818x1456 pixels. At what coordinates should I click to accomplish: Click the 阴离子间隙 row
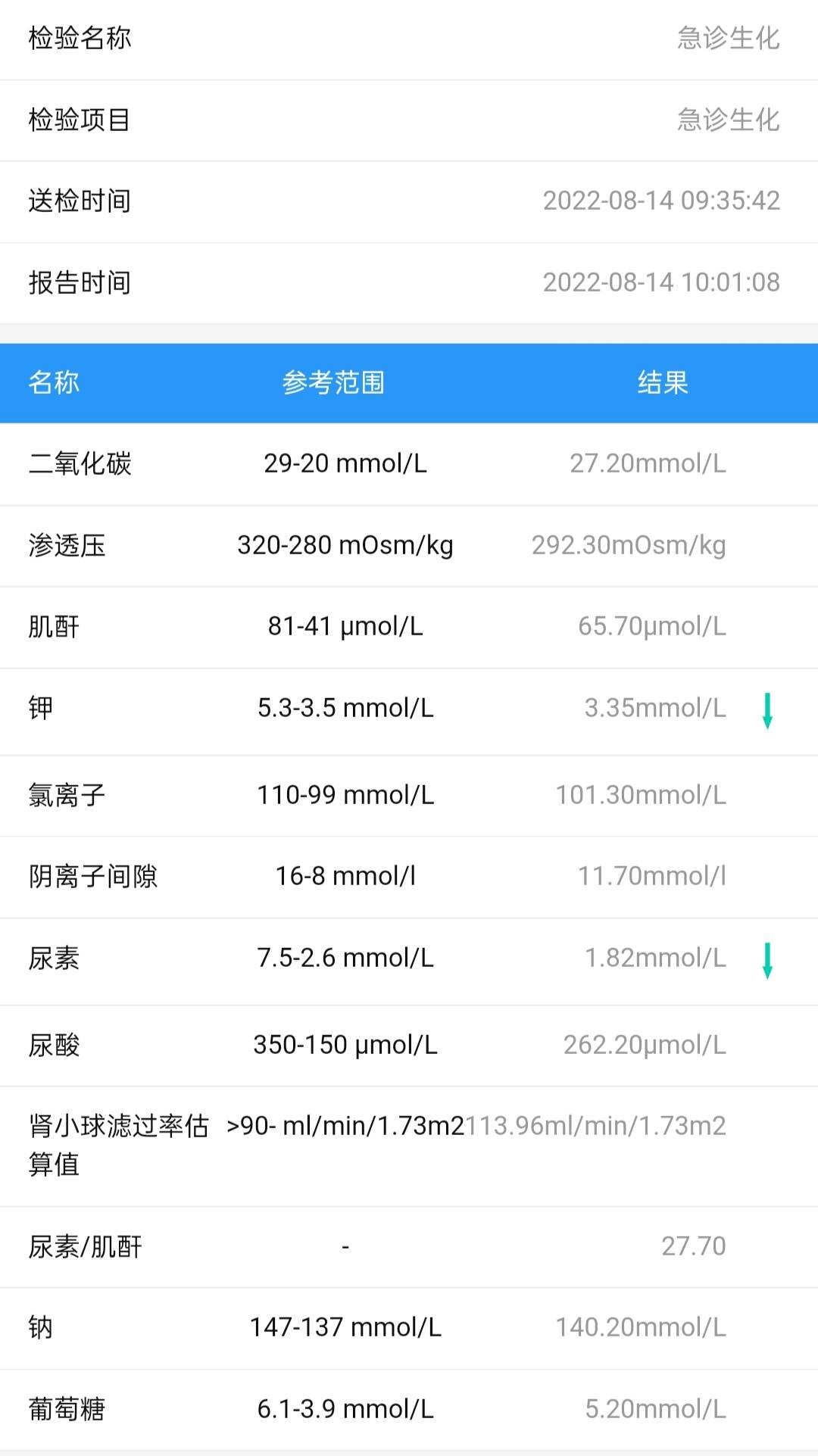409,876
